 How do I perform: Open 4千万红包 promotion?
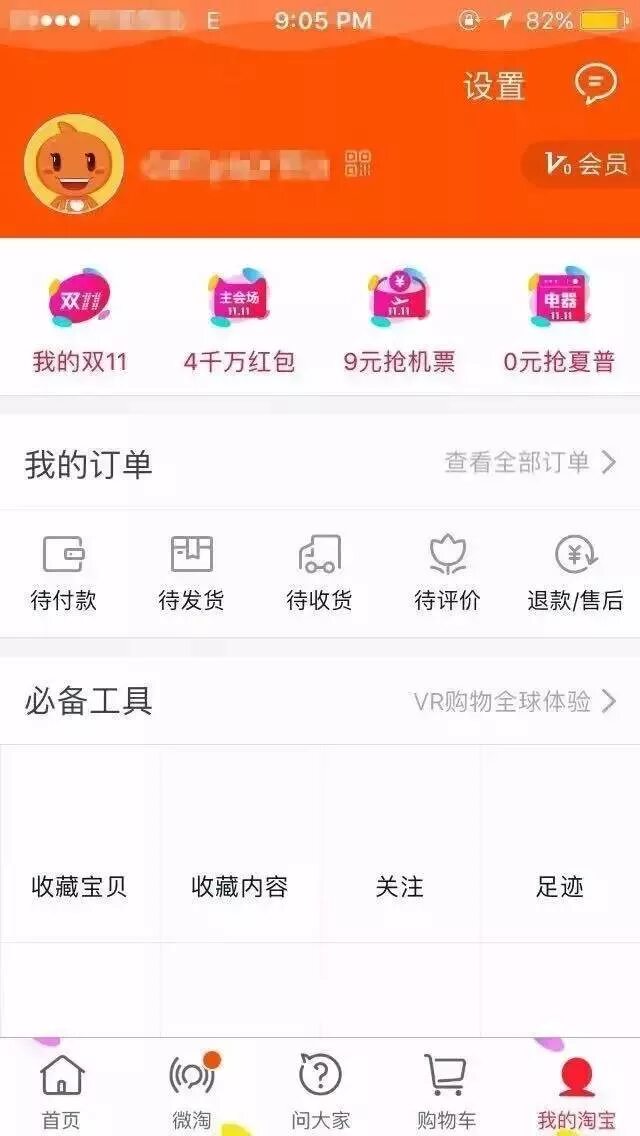pyautogui.click(x=239, y=322)
